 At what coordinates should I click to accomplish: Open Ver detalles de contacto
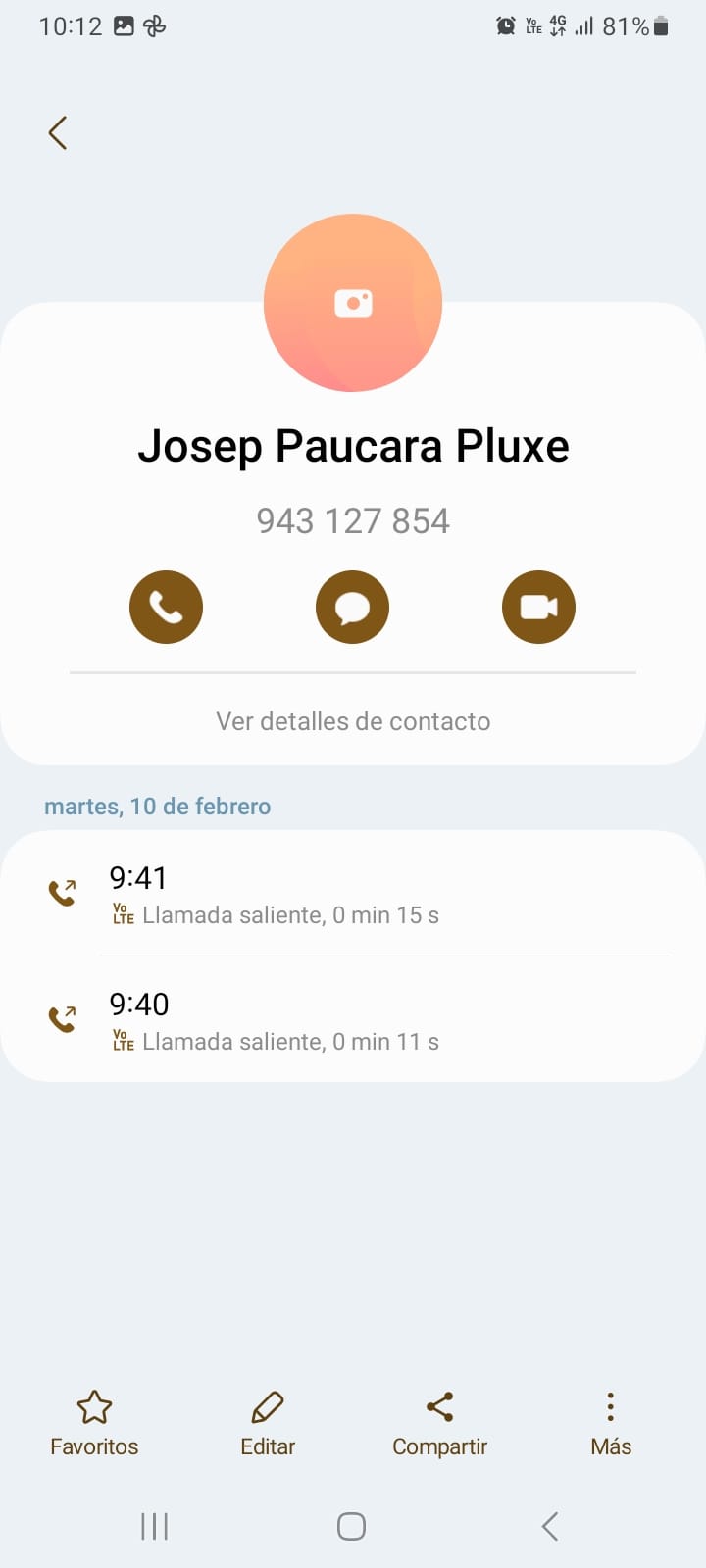coord(353,721)
